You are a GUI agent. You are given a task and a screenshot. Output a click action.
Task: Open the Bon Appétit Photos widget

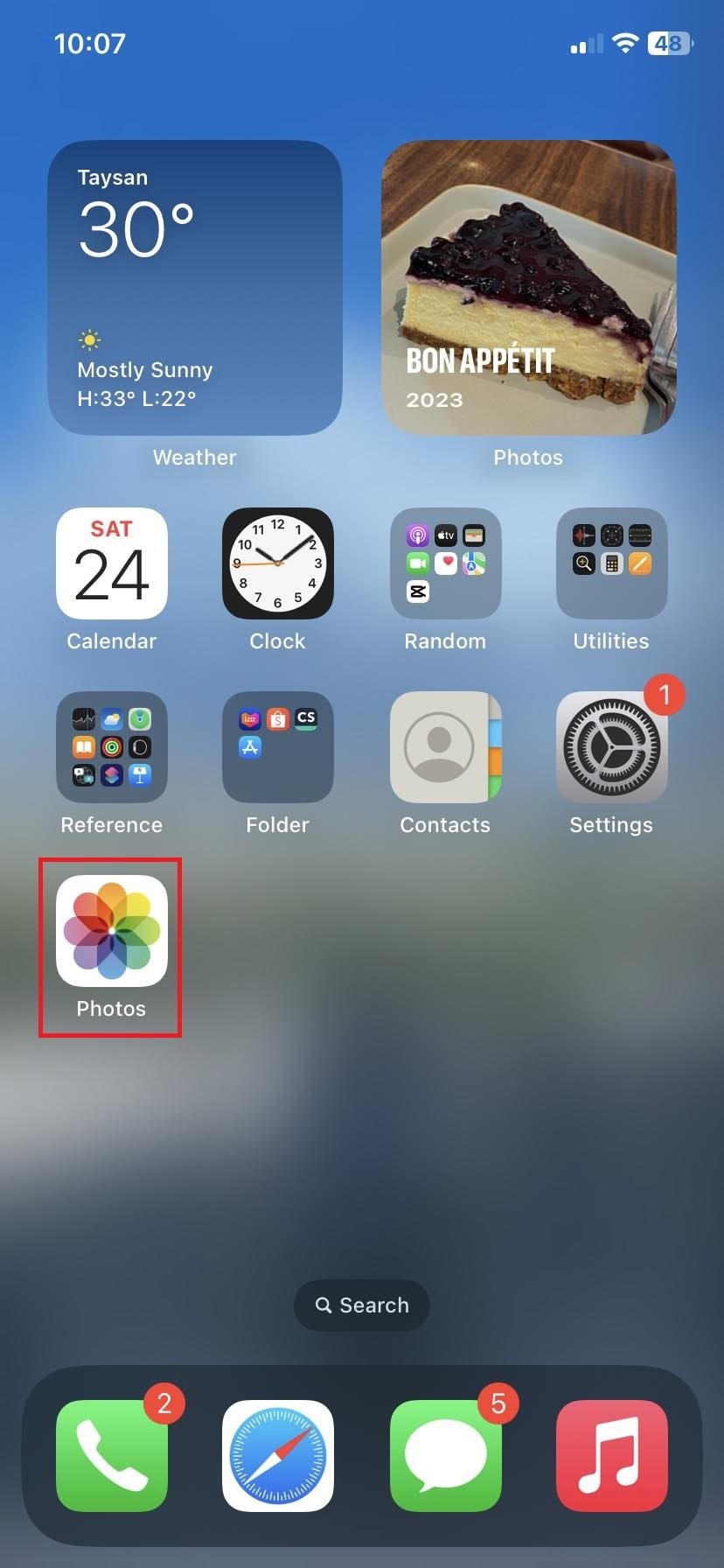[x=528, y=287]
